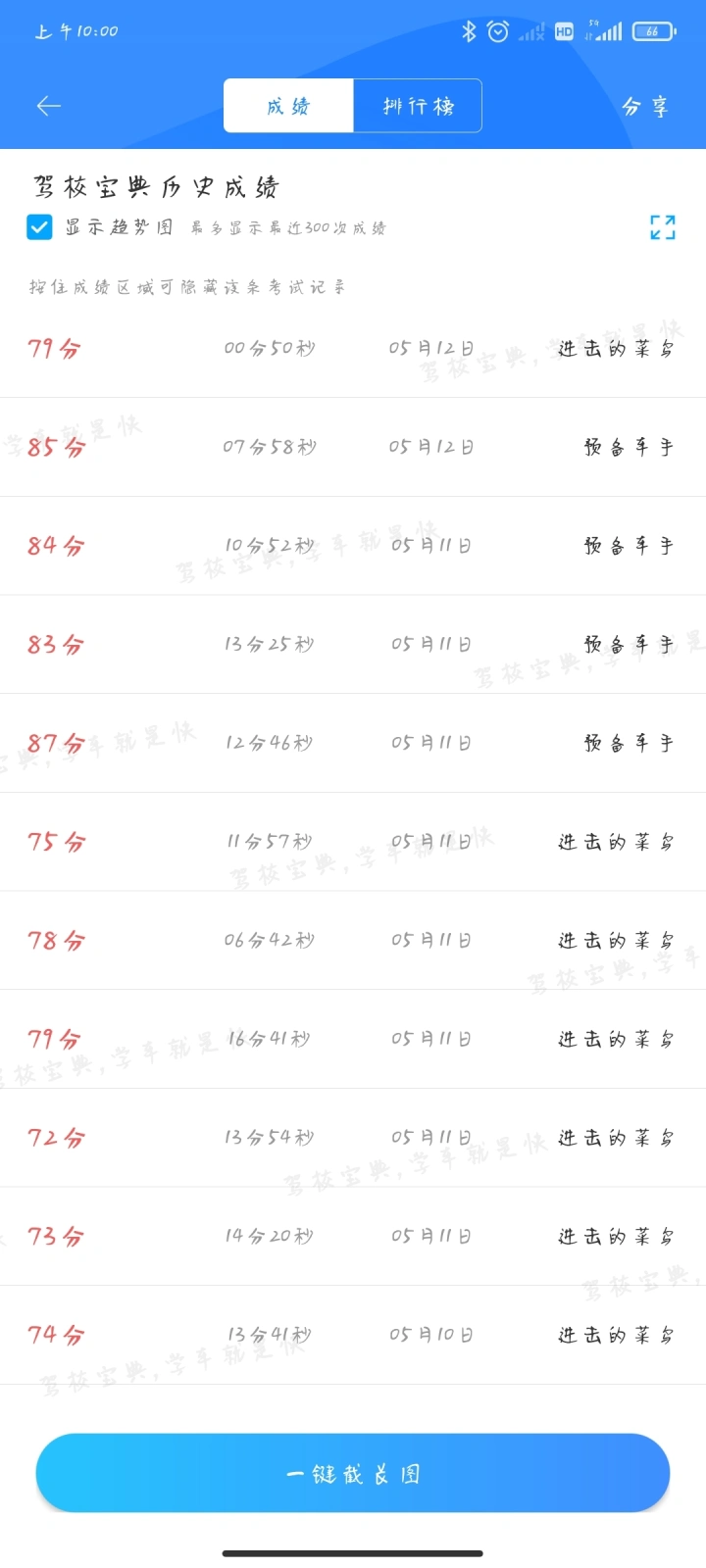Open the 73分 exam record
Image resolution: width=706 pixels, height=1568 pixels.
coord(353,1236)
